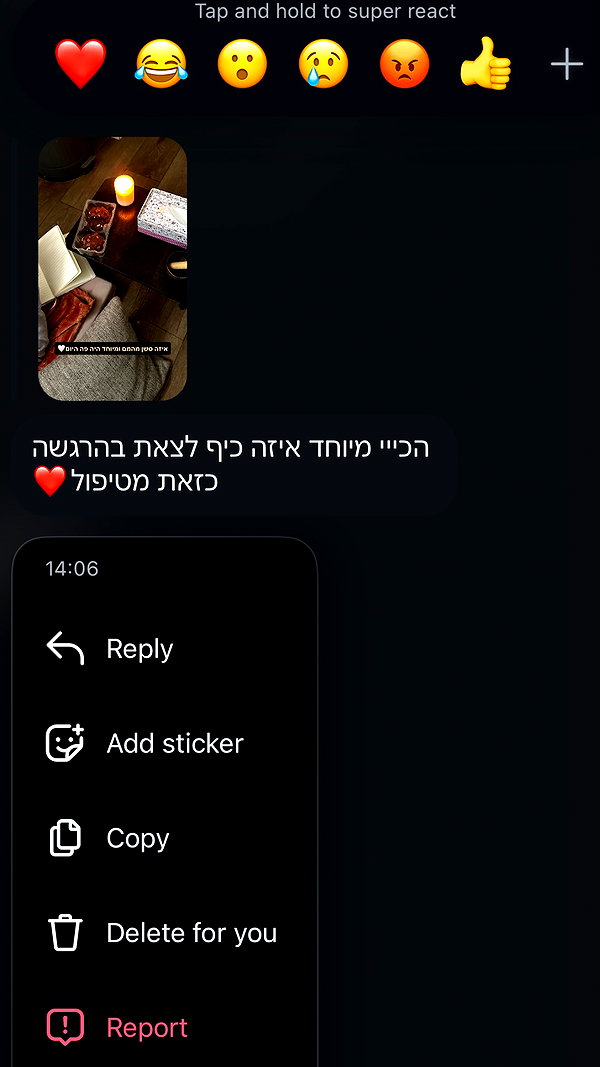600x1067 pixels.
Task: React with the laughing tears emoji
Action: [x=161, y=64]
